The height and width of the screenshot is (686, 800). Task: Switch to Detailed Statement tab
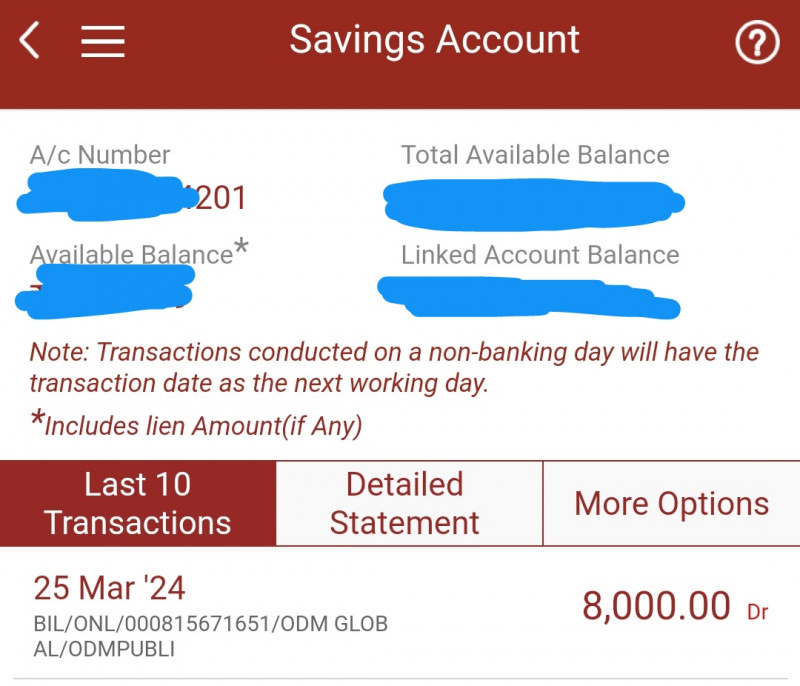click(x=405, y=503)
